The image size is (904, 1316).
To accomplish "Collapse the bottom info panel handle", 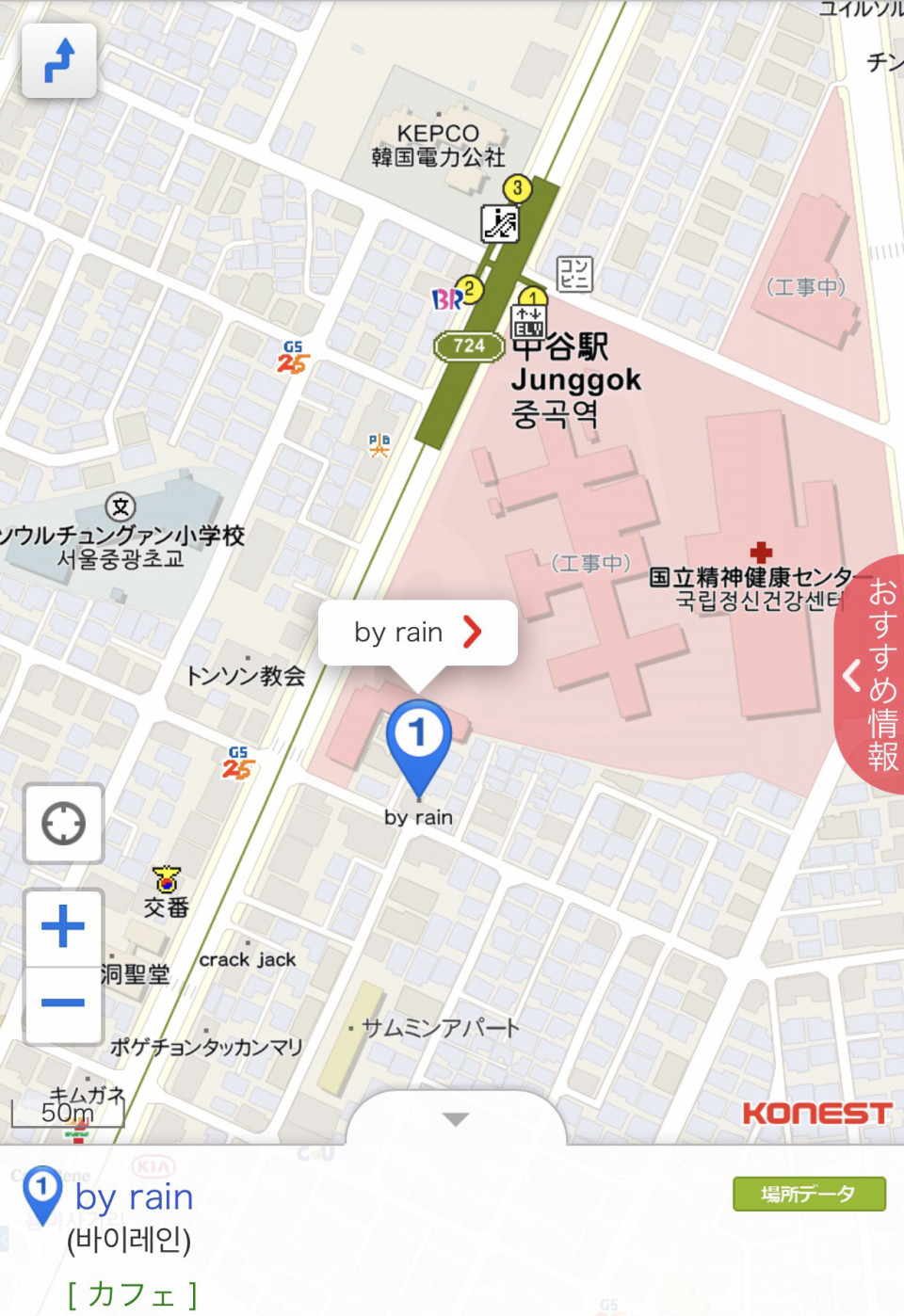I will 456,1118.
